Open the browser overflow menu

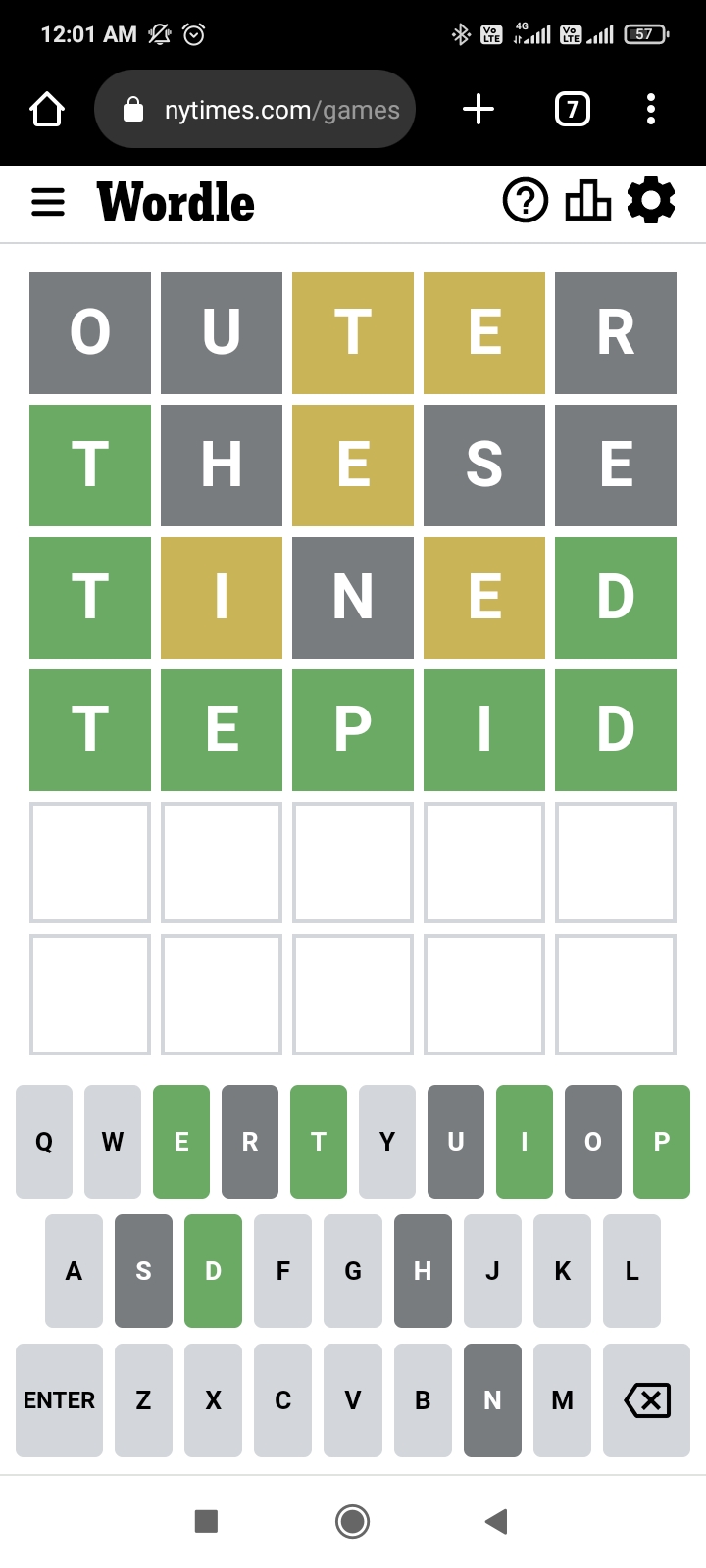tap(651, 109)
